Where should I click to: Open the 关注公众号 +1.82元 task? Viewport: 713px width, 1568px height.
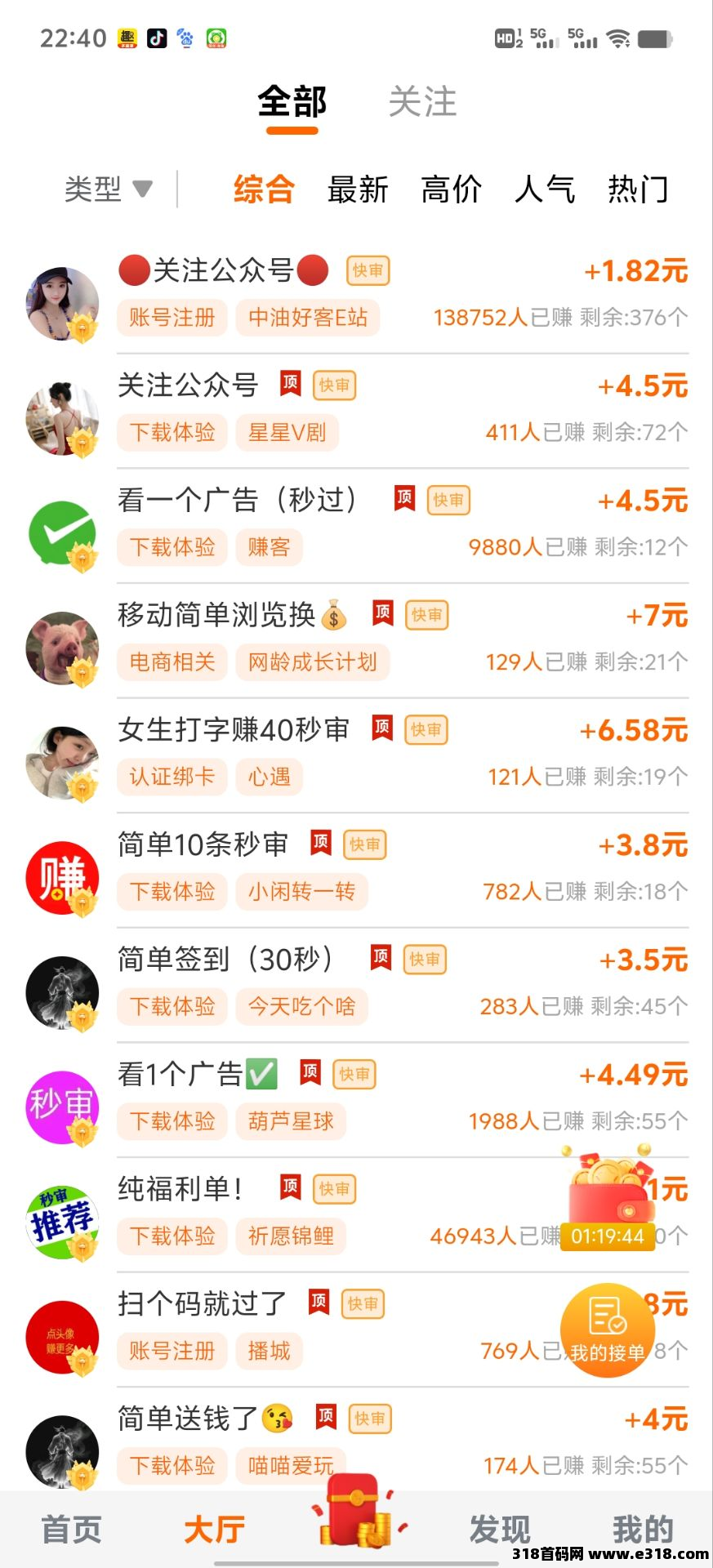point(400,294)
